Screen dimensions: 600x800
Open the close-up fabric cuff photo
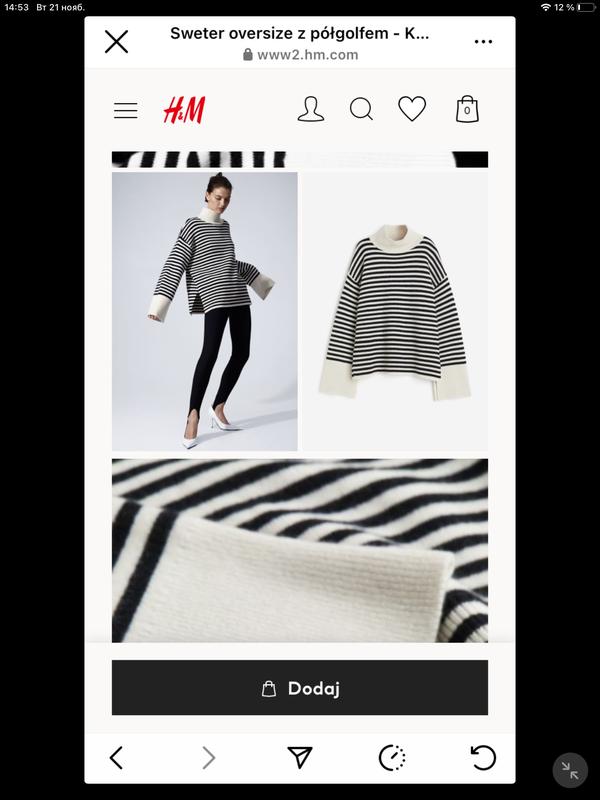300,550
